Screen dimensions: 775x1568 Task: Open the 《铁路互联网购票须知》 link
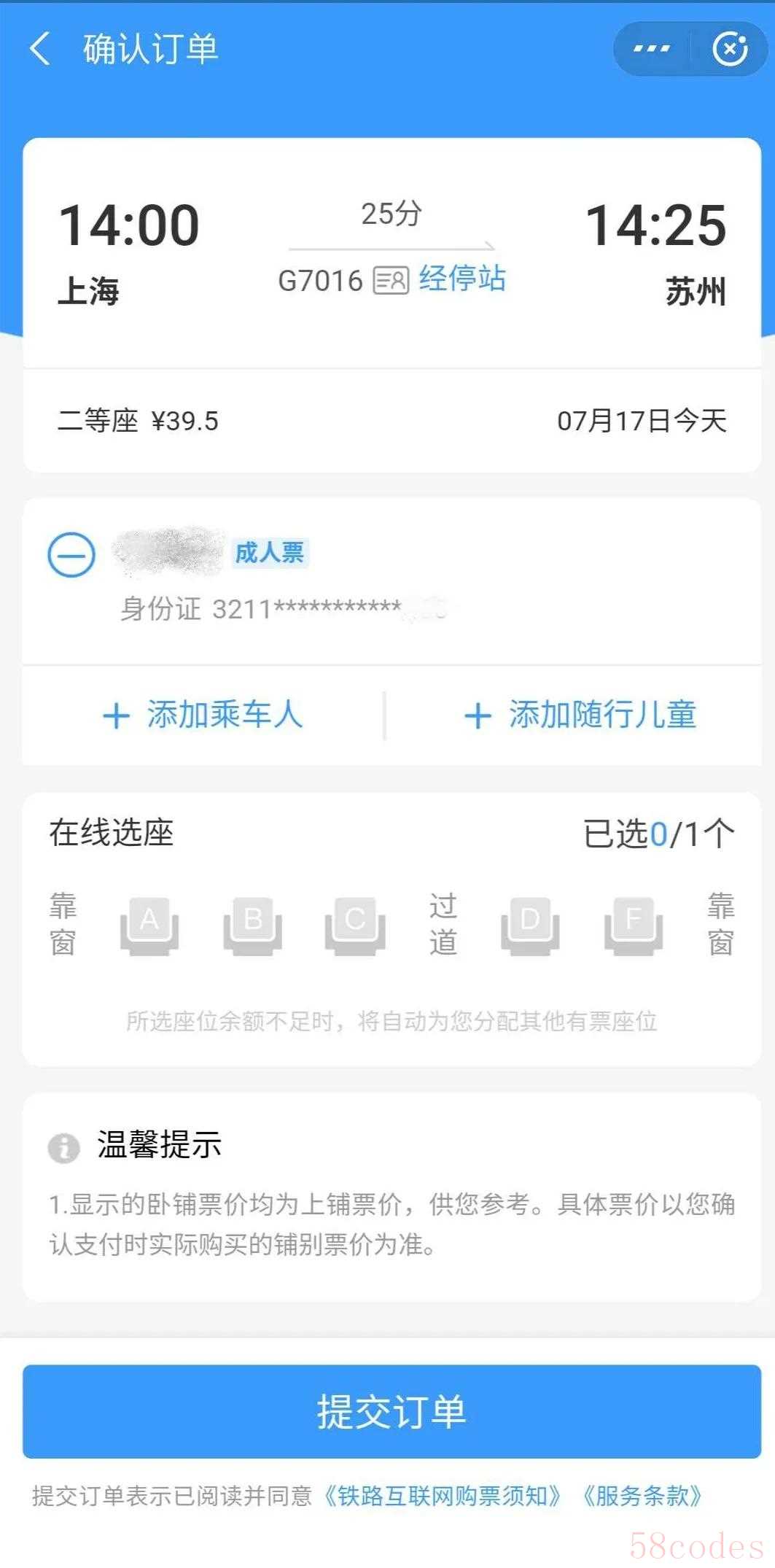(443, 1496)
